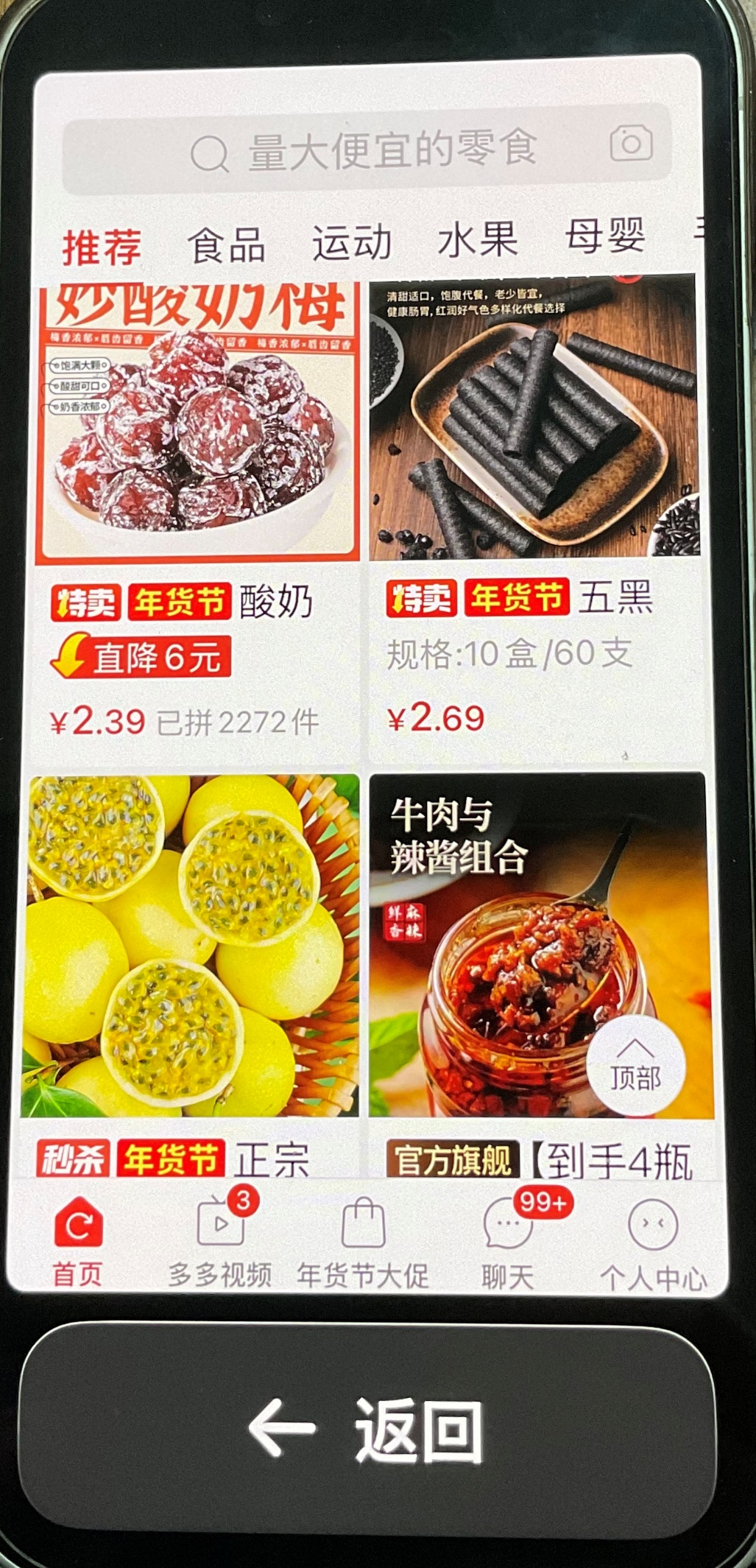Go to the 首页 home tab
756x1568 pixels.
click(78, 1243)
